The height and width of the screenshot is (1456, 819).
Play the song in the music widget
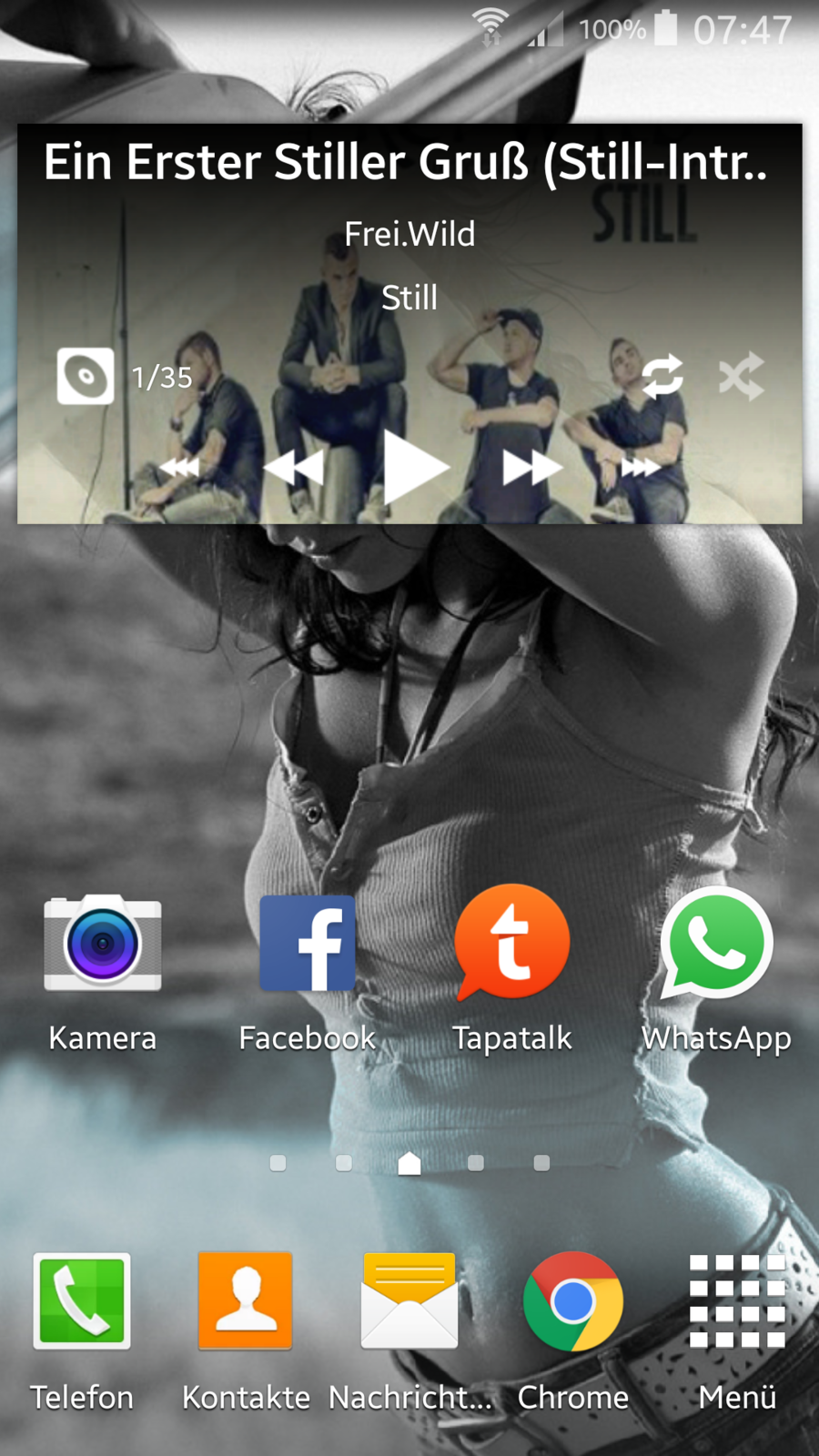(x=414, y=468)
